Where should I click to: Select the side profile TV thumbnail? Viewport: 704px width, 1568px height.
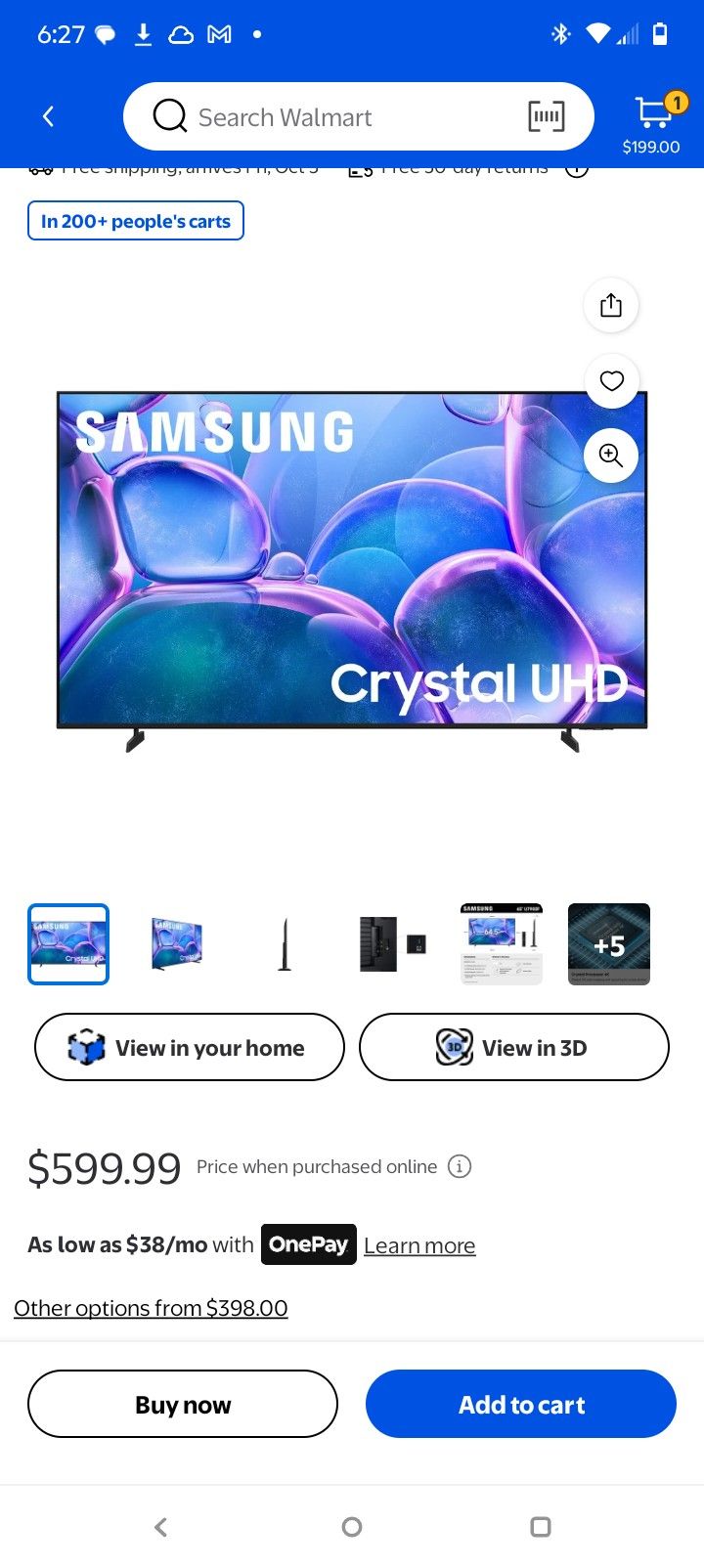[284, 943]
